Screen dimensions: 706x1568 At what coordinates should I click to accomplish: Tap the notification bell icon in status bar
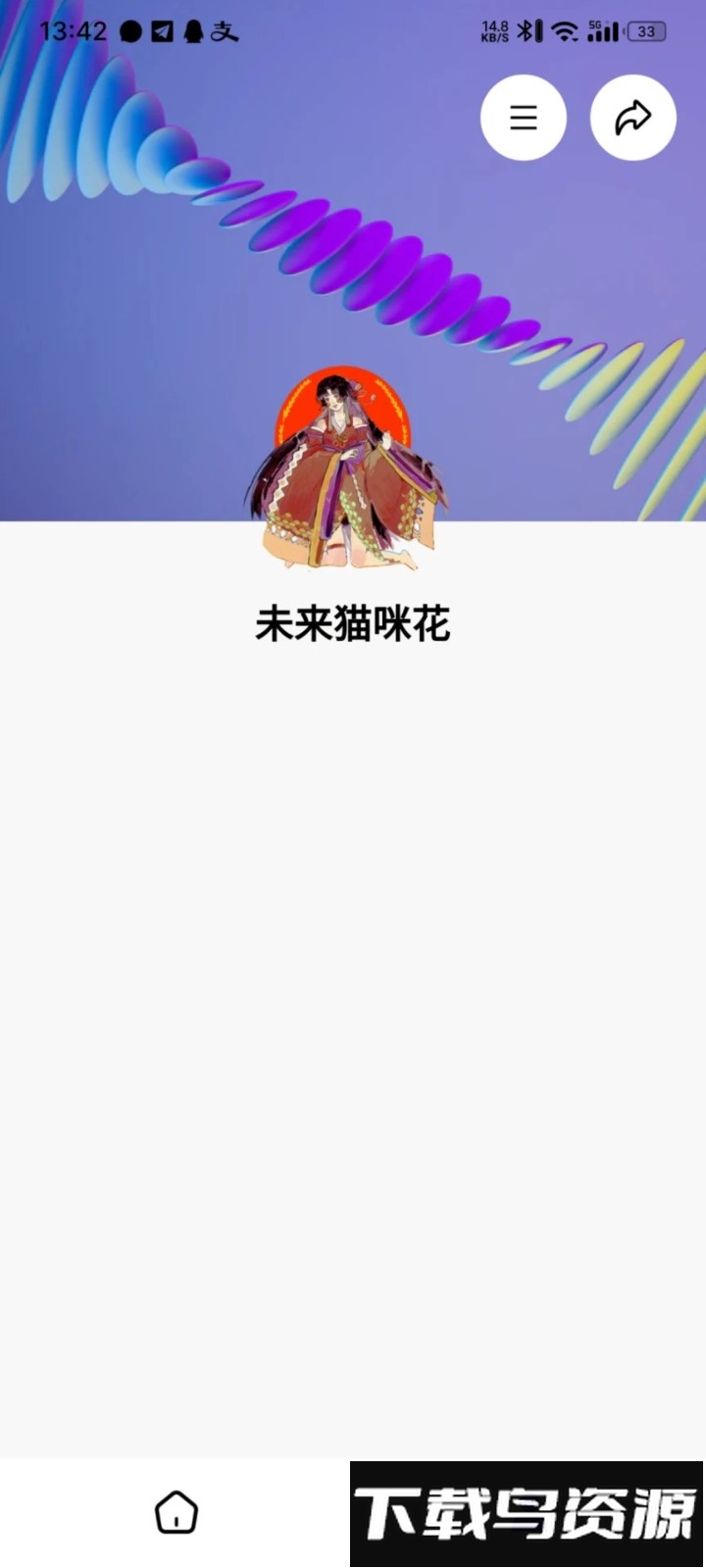[x=192, y=30]
